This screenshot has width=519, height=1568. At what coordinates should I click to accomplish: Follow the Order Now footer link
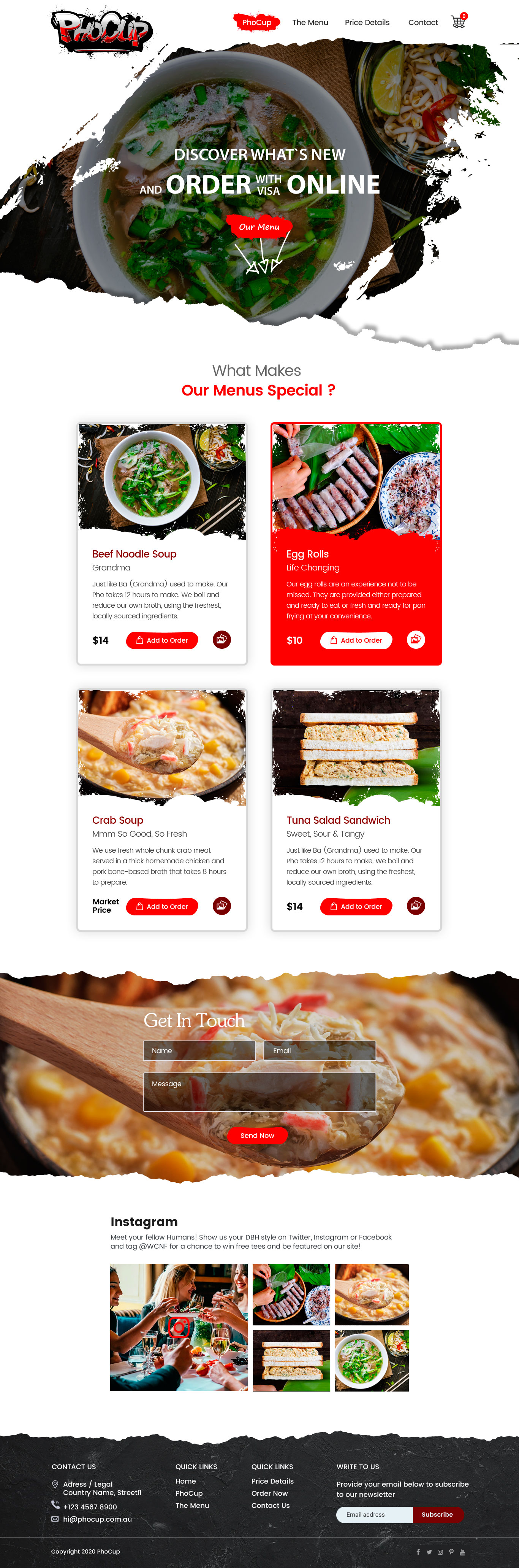269,1493
